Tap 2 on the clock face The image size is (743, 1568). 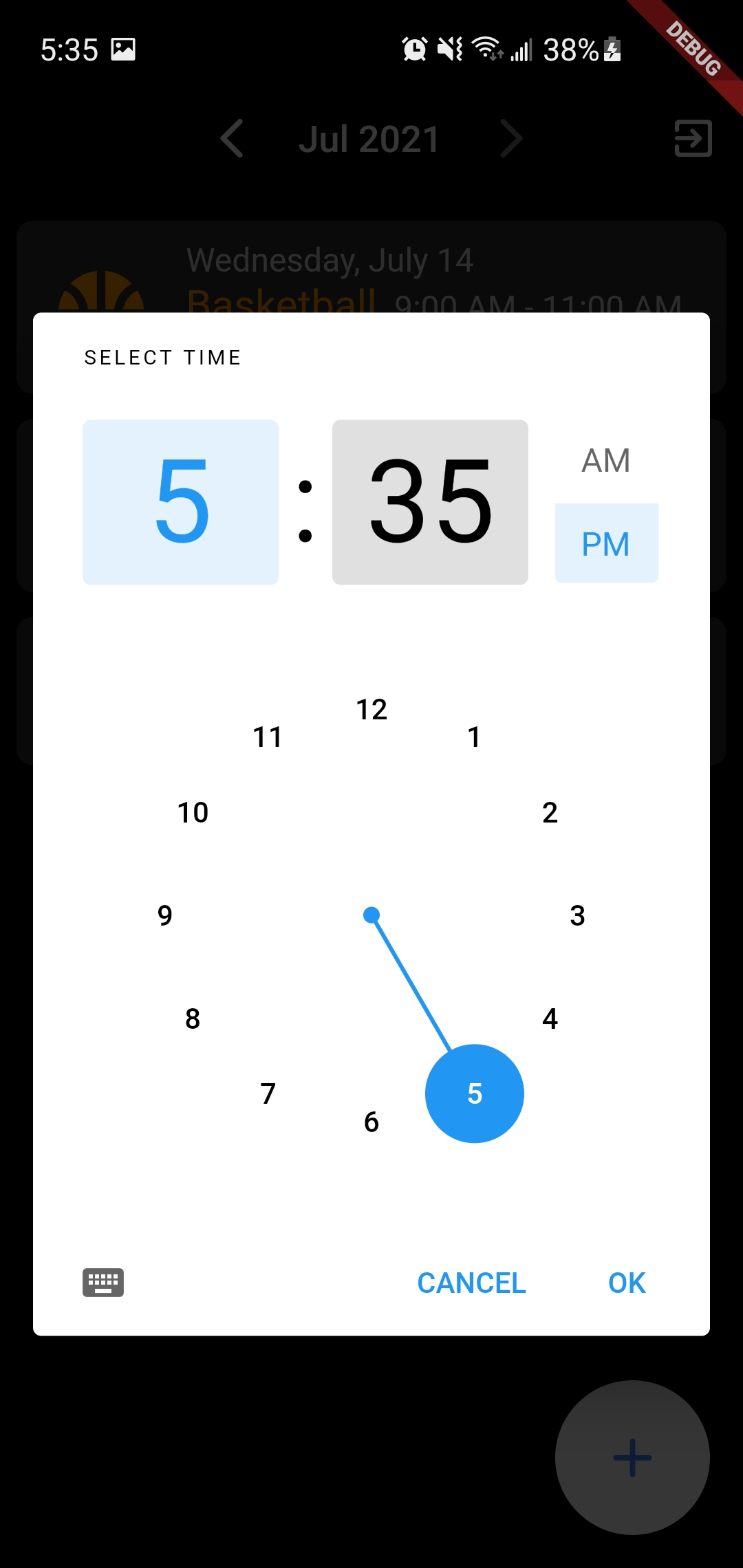coord(550,812)
